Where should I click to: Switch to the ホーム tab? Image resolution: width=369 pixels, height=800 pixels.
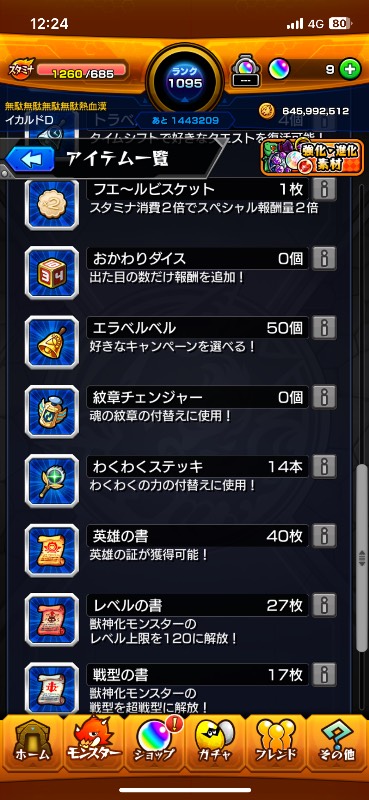tap(32, 742)
